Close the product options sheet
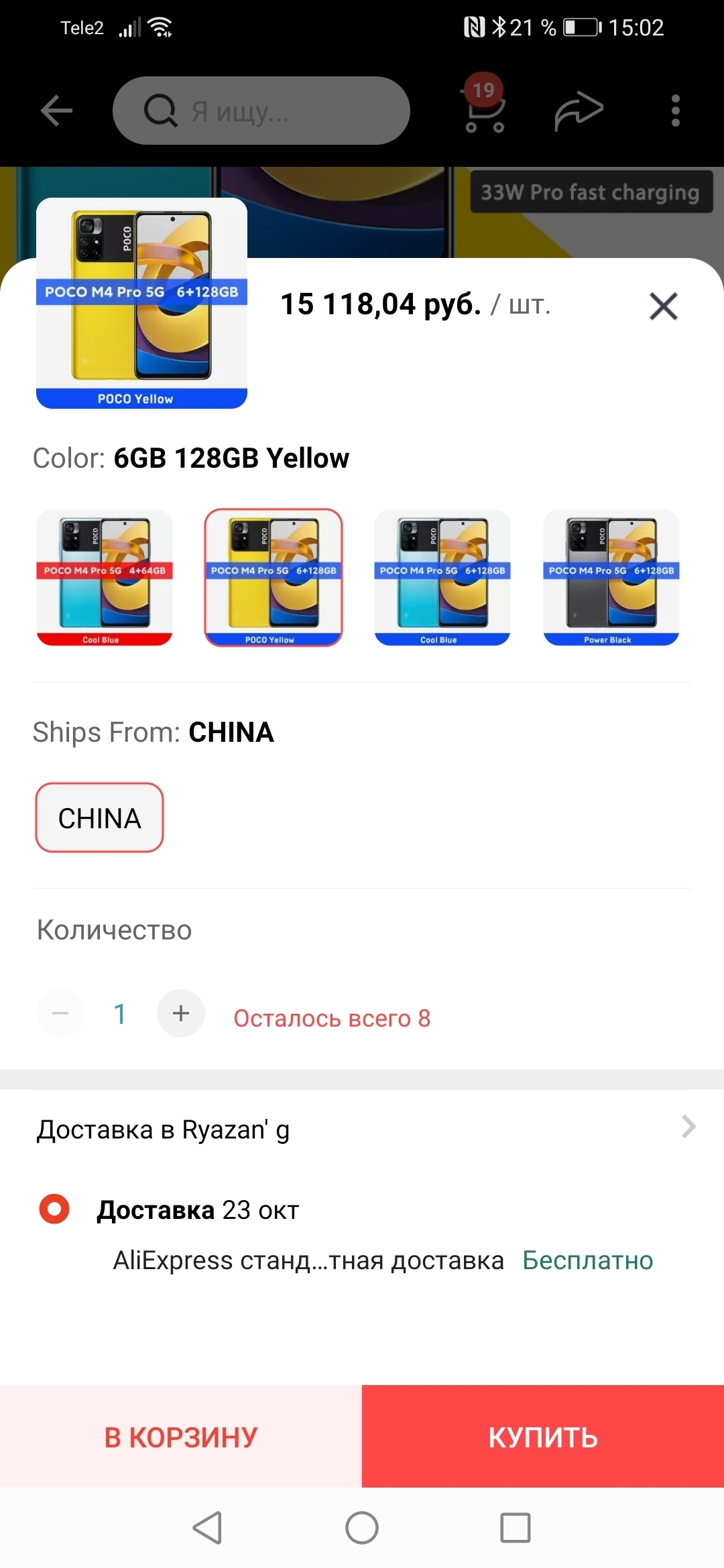 pos(663,306)
